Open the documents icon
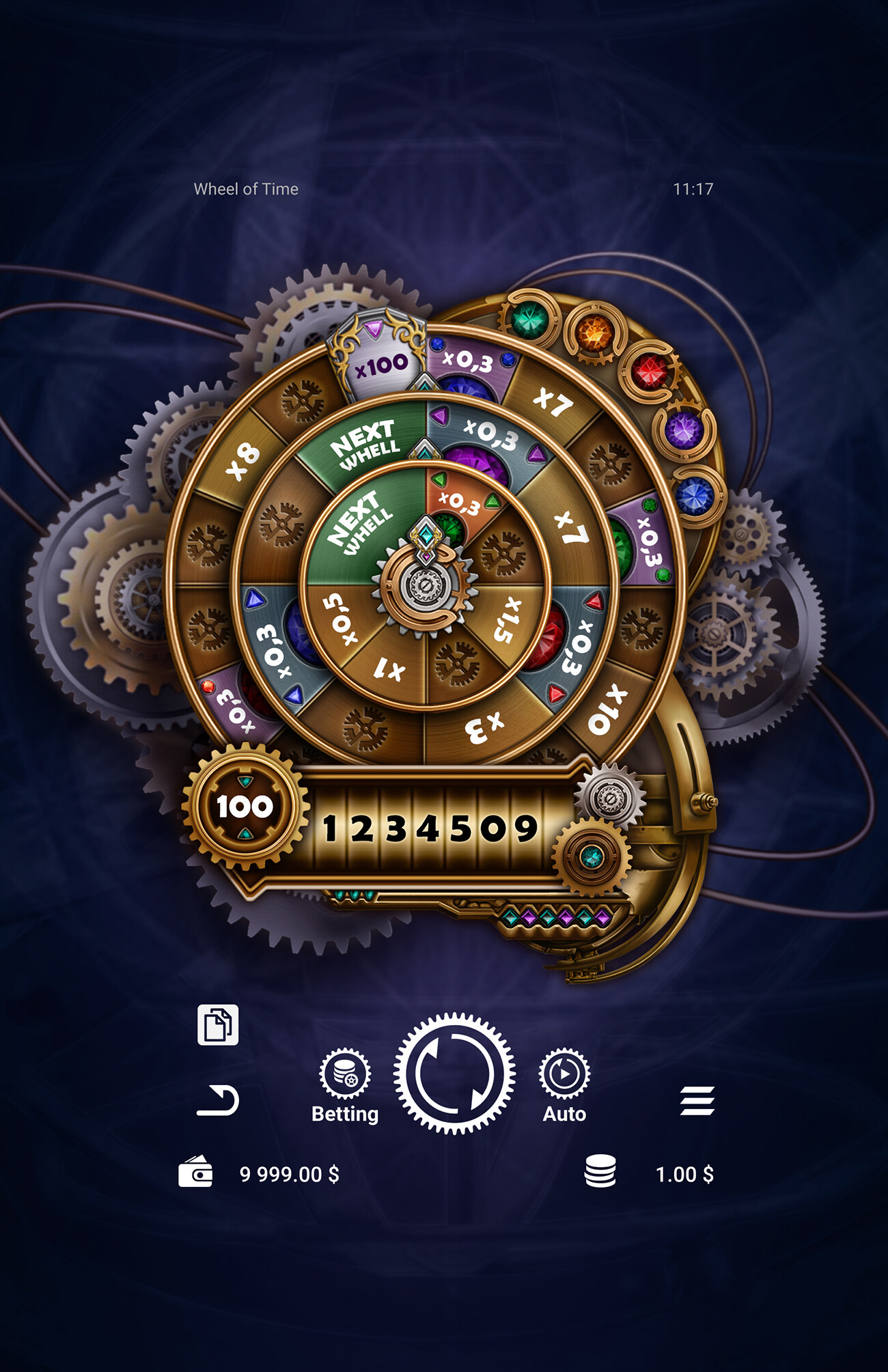This screenshot has height=1372, width=888. 218,1024
